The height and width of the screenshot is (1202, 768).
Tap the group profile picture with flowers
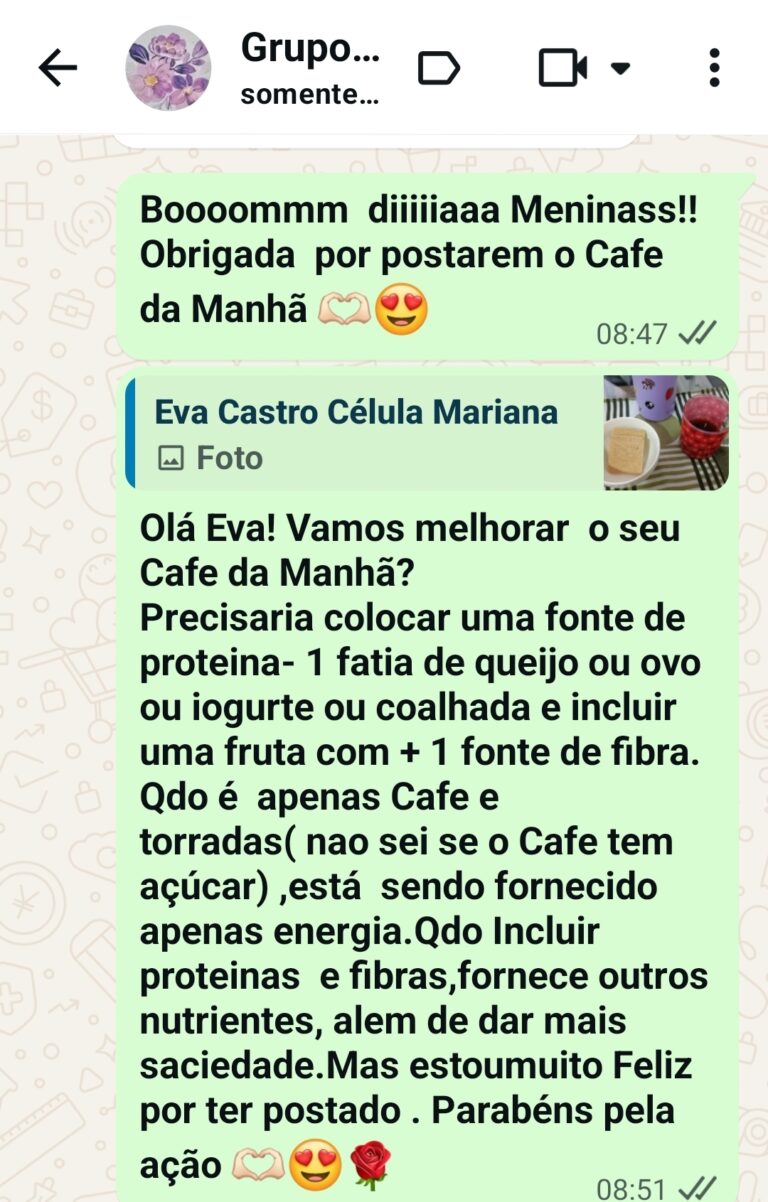point(168,65)
